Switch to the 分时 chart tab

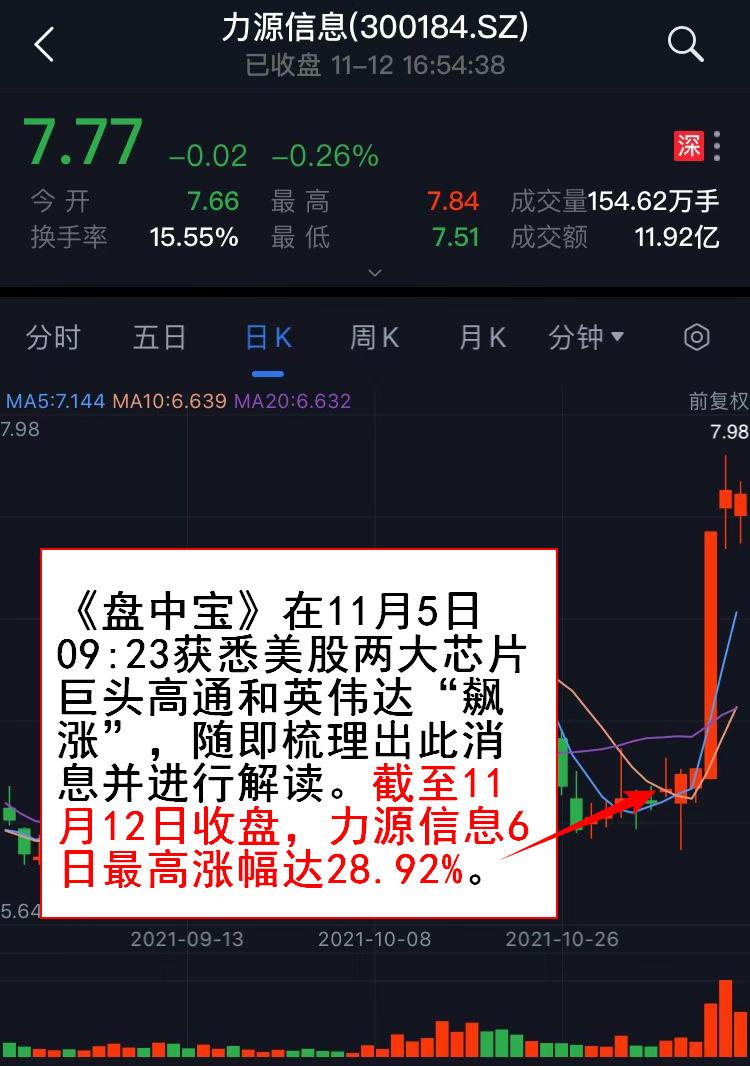[53, 337]
